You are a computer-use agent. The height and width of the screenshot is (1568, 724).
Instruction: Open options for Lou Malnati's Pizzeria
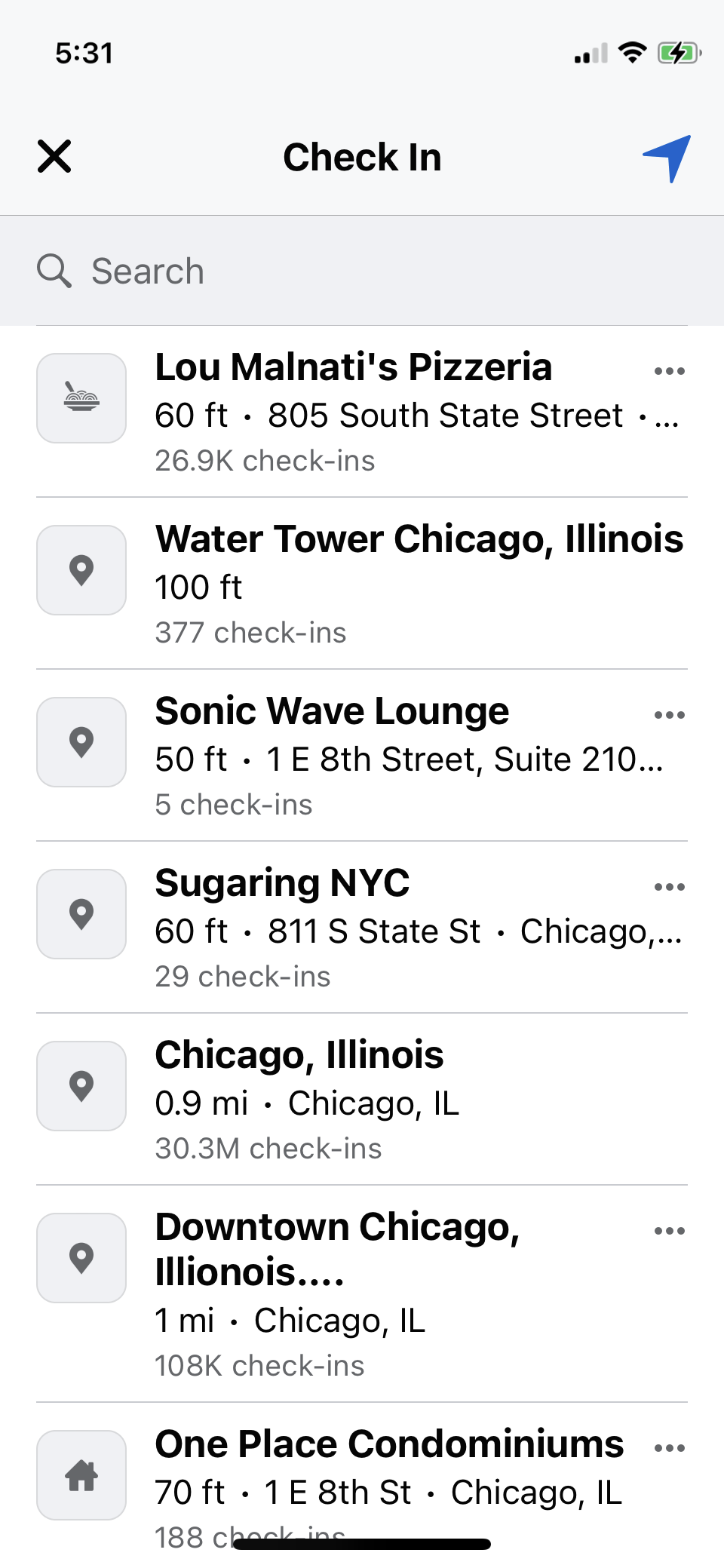(x=669, y=371)
